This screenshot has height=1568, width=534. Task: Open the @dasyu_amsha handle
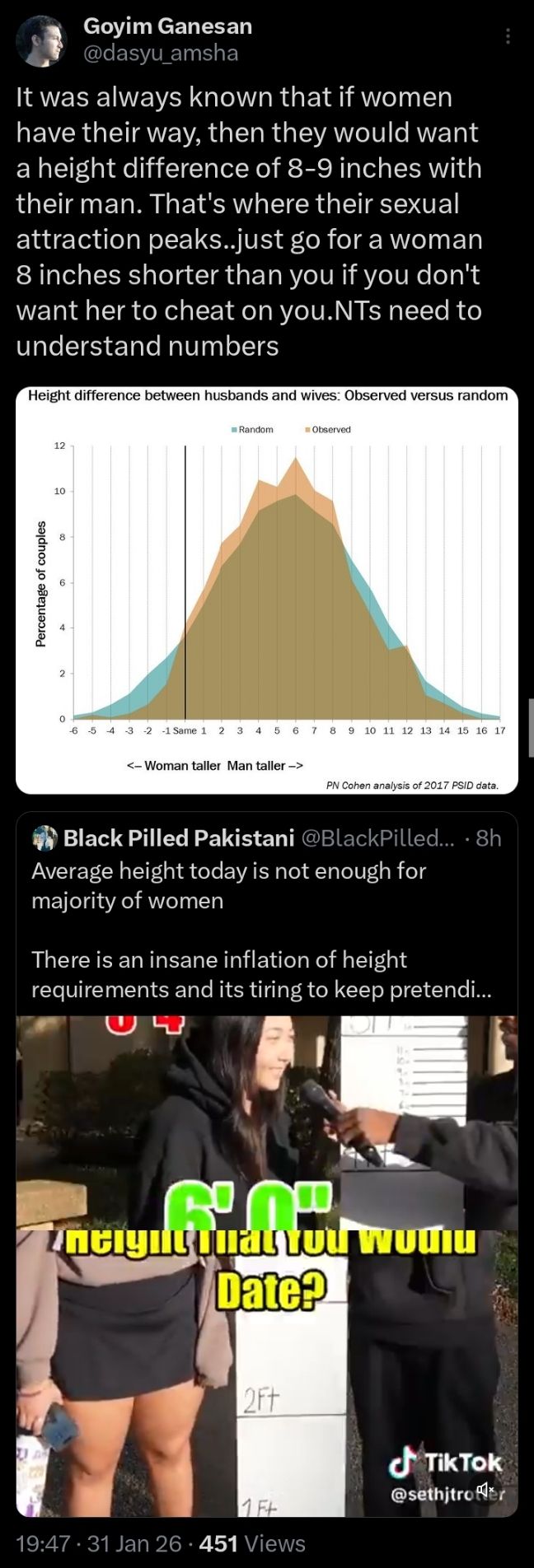pos(161,54)
